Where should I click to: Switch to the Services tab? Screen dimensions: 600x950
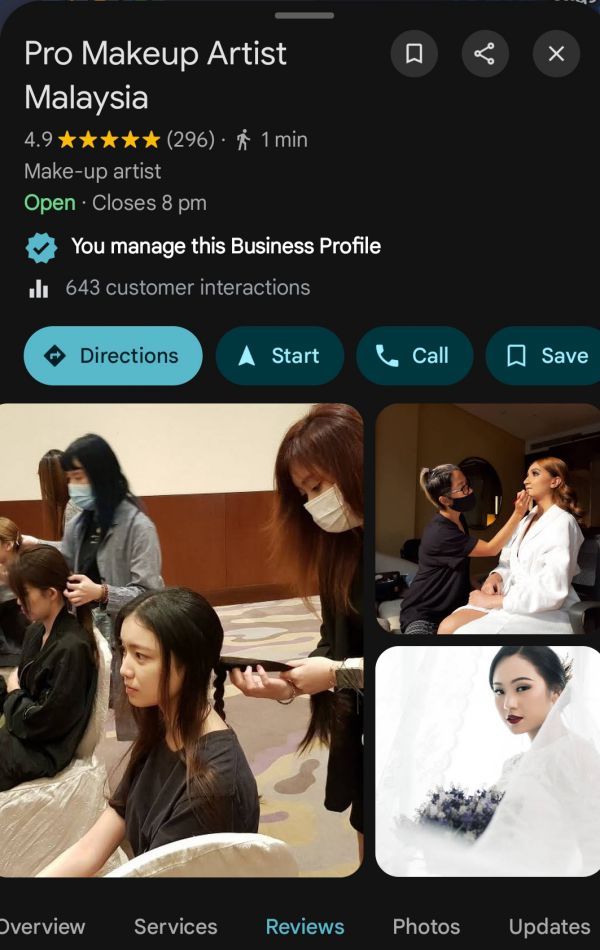tap(175, 927)
